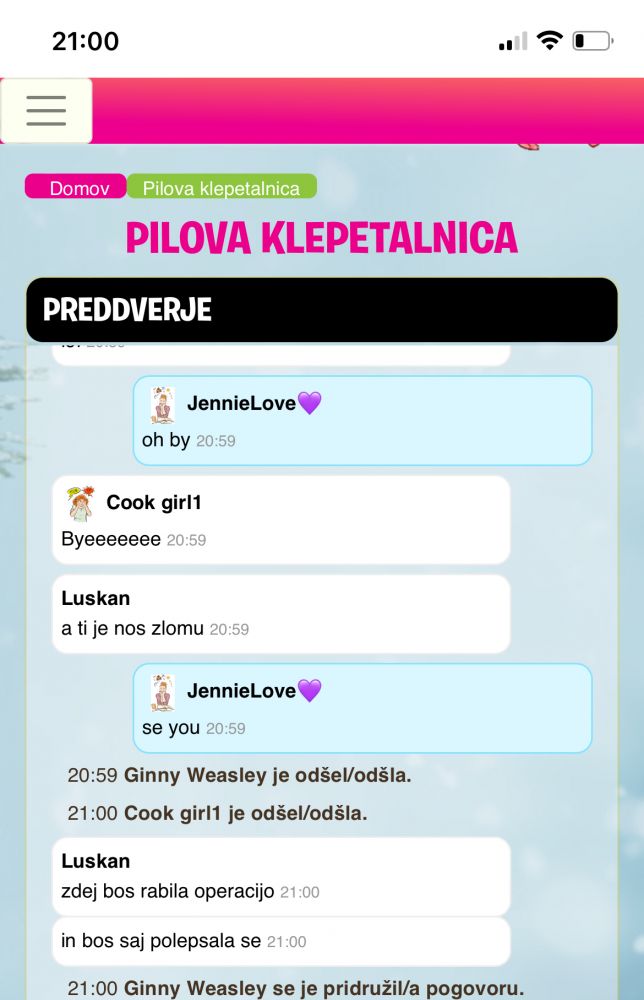This screenshot has height=1000, width=644.
Task: Open the Pilova klepetalnica breadcrumb
Action: click(x=221, y=188)
